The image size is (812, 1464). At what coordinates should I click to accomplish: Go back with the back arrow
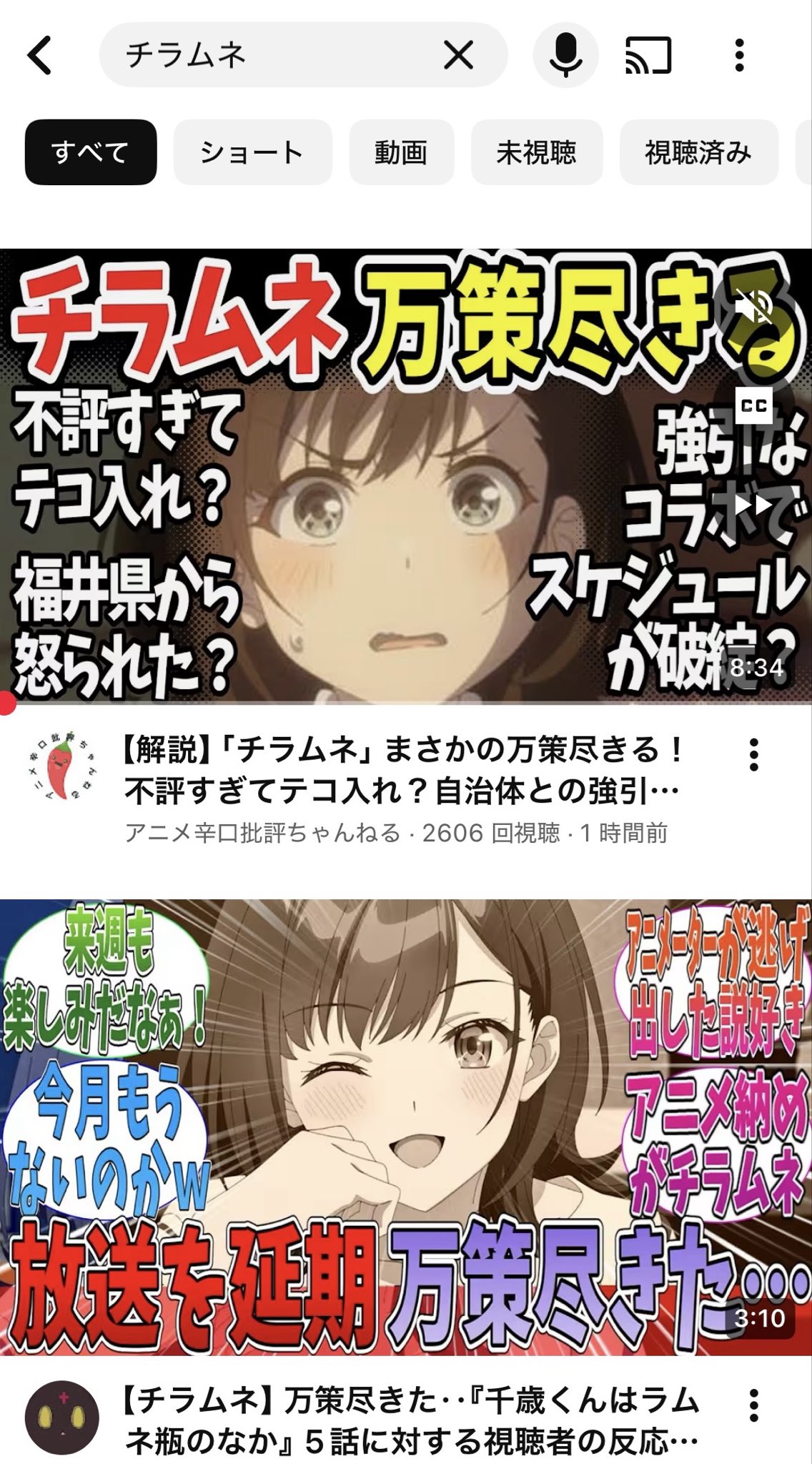pyautogui.click(x=40, y=55)
